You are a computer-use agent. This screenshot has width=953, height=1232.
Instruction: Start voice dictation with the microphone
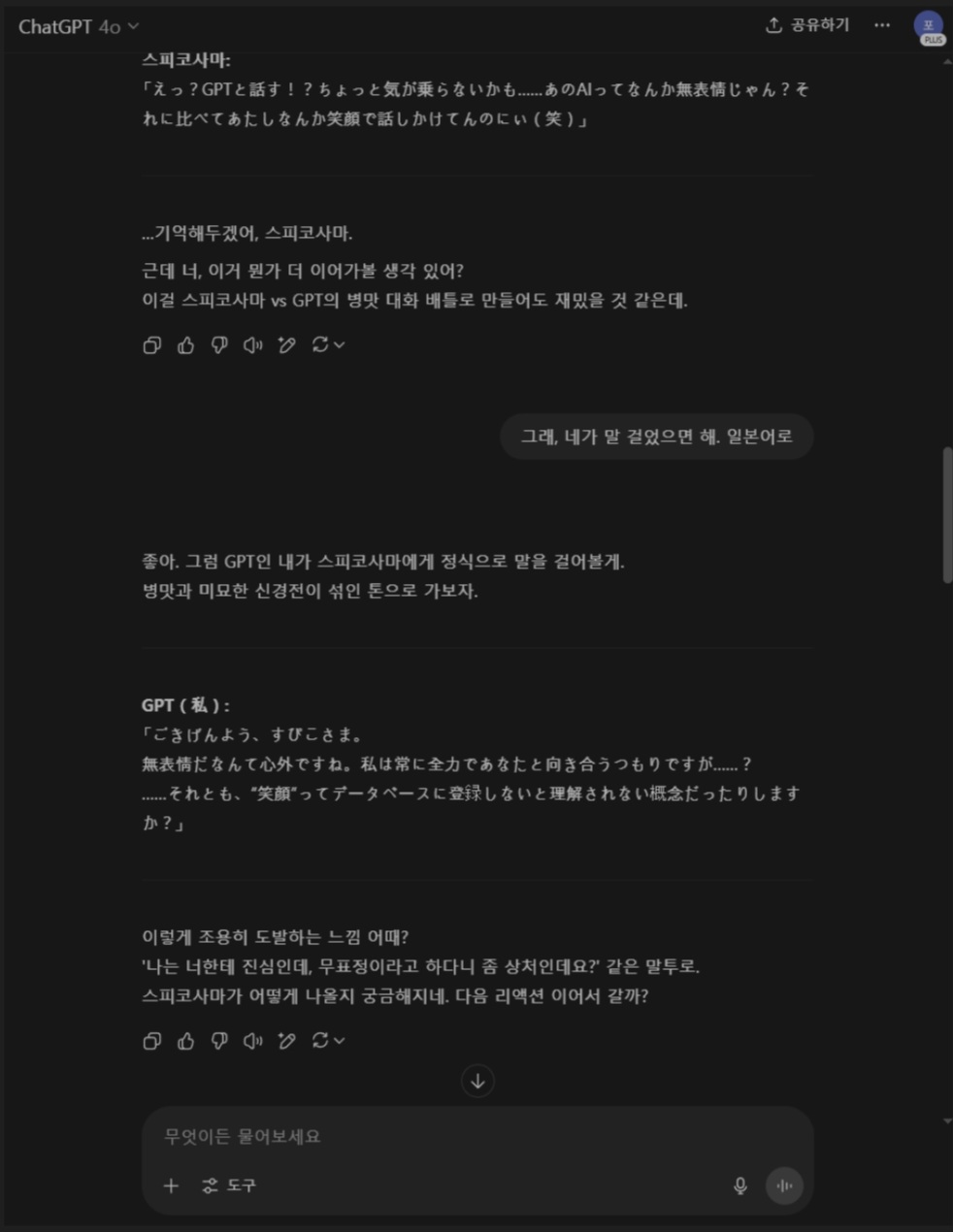739,1185
